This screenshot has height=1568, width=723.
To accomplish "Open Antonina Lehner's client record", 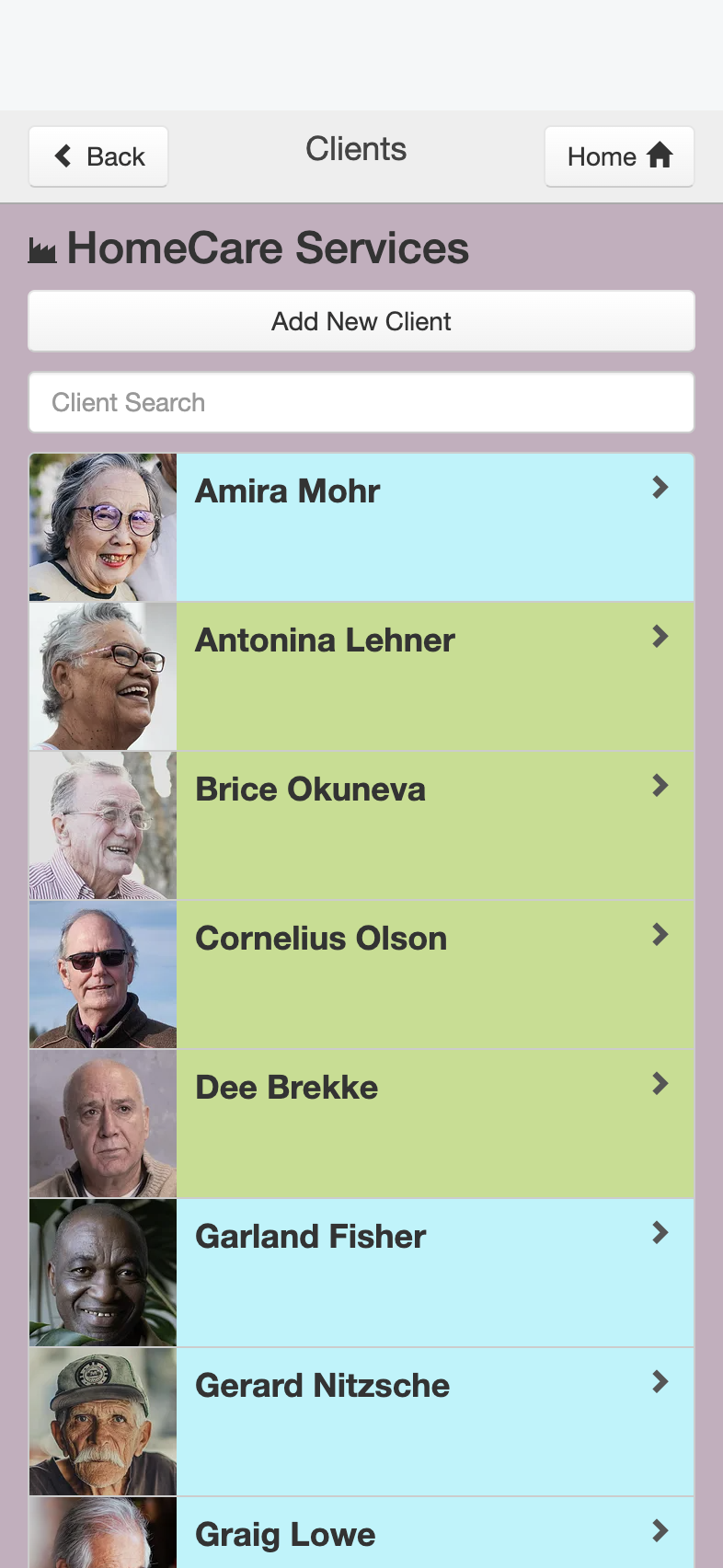I will tap(361, 676).
